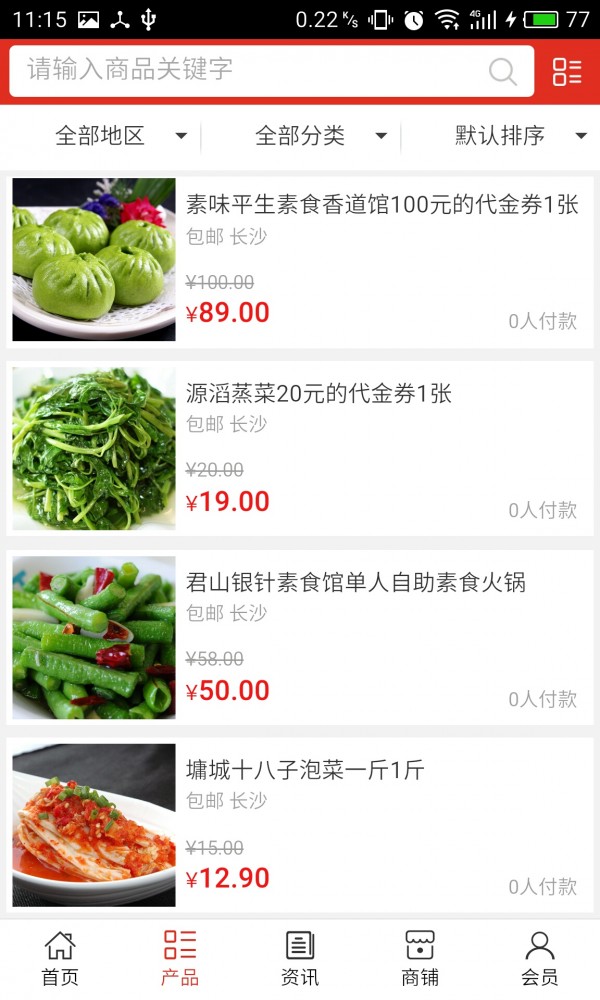Tap the product keyword search field
The width and height of the screenshot is (600, 1000).
tap(250, 70)
